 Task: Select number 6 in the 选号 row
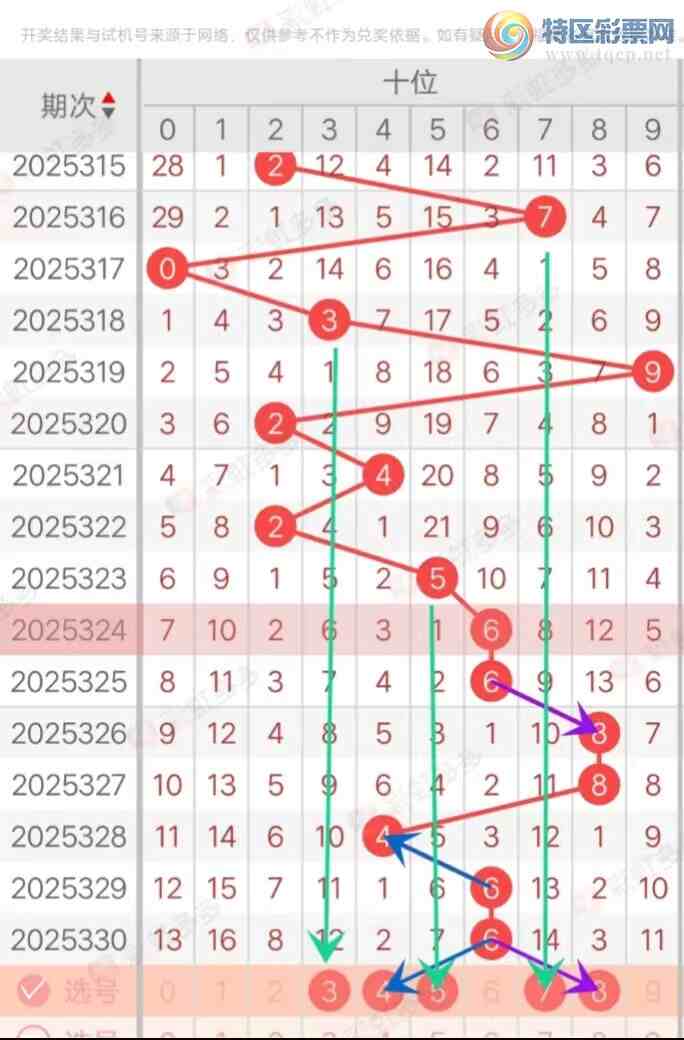pos(491,992)
